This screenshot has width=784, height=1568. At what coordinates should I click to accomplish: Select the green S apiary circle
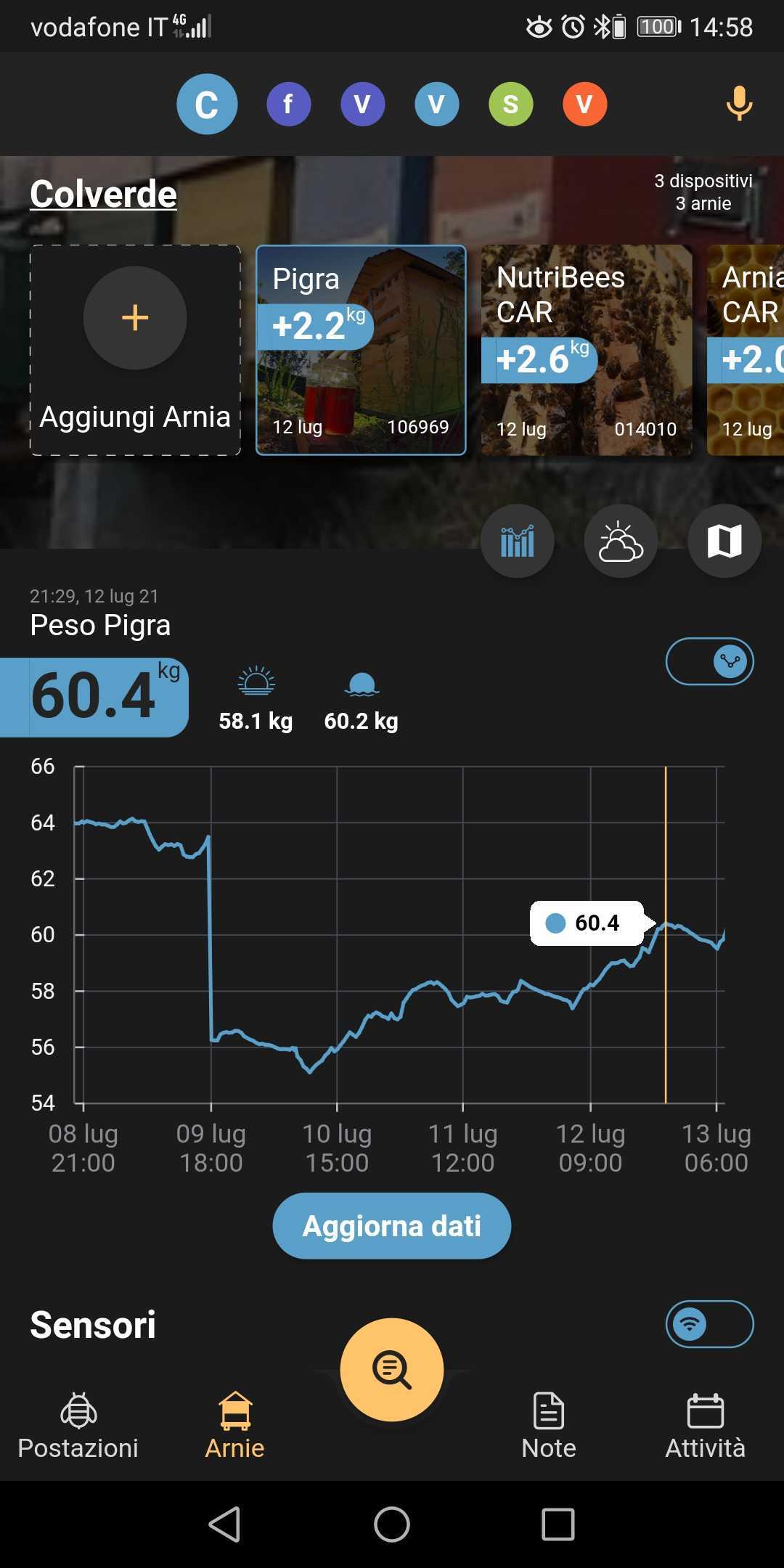point(510,104)
